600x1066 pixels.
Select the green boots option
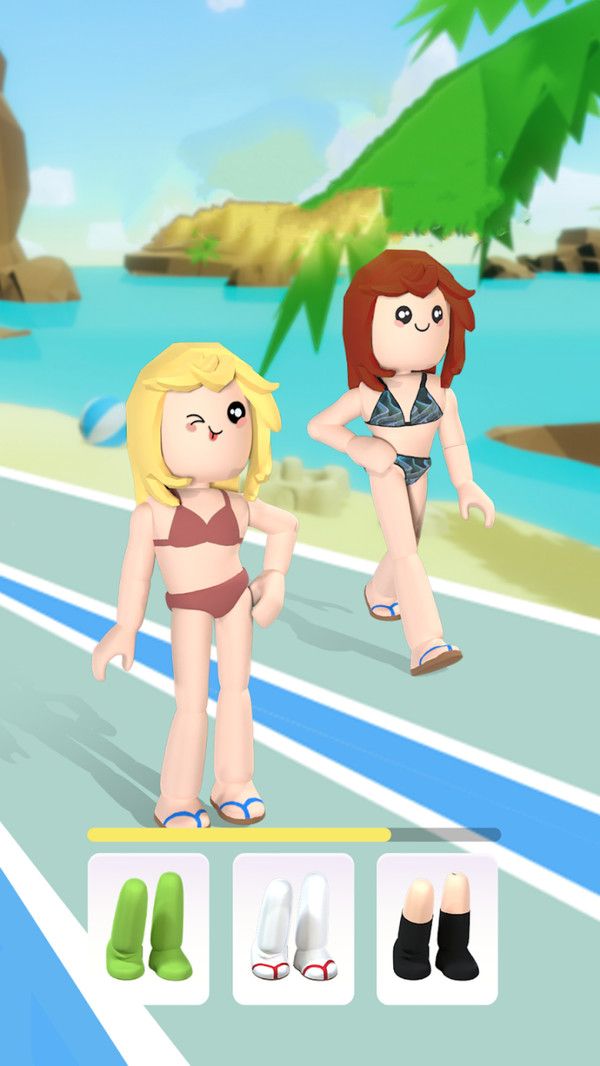pyautogui.click(x=148, y=928)
